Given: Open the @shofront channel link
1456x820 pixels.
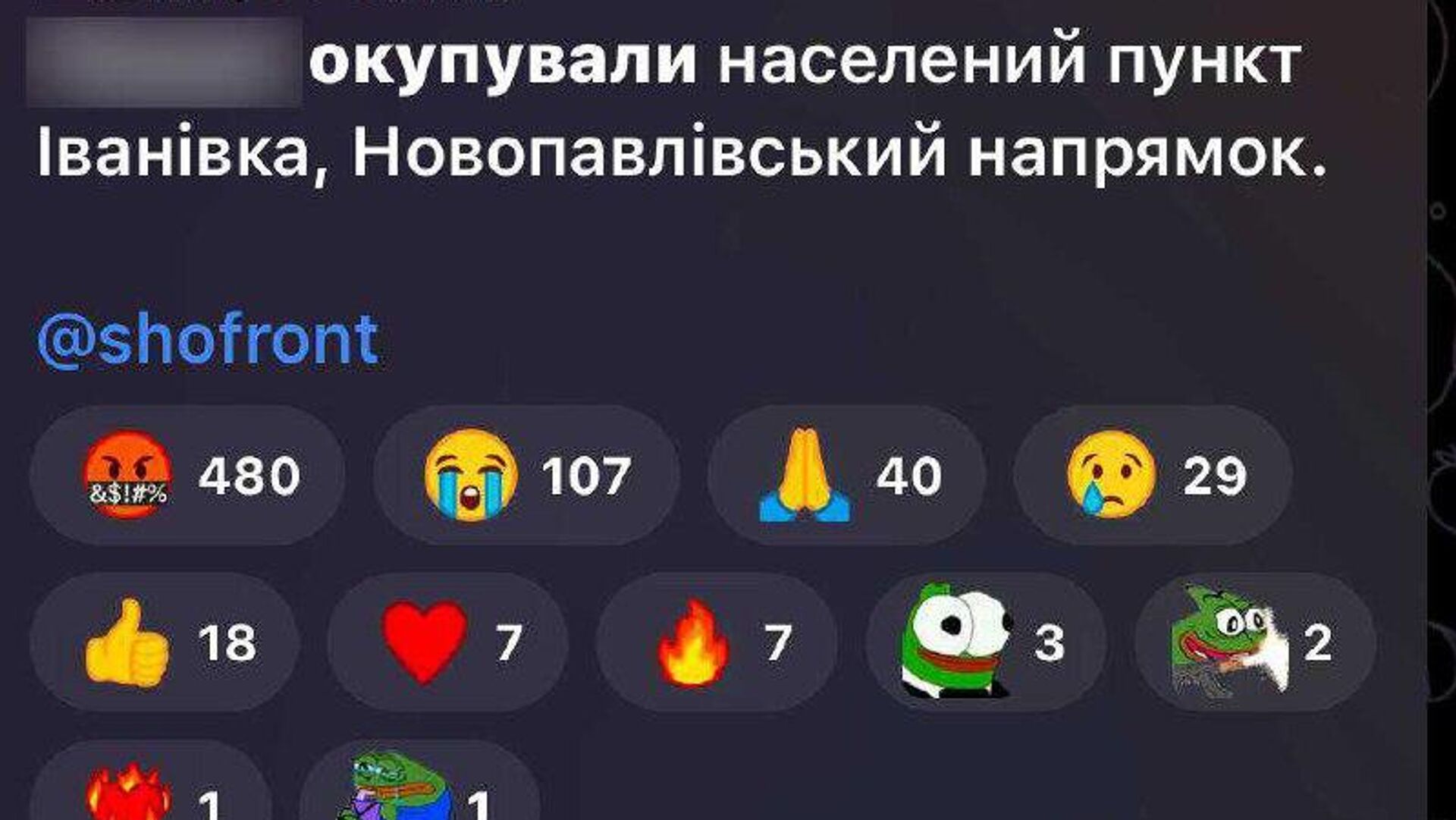Looking at the screenshot, I should coord(208,341).
